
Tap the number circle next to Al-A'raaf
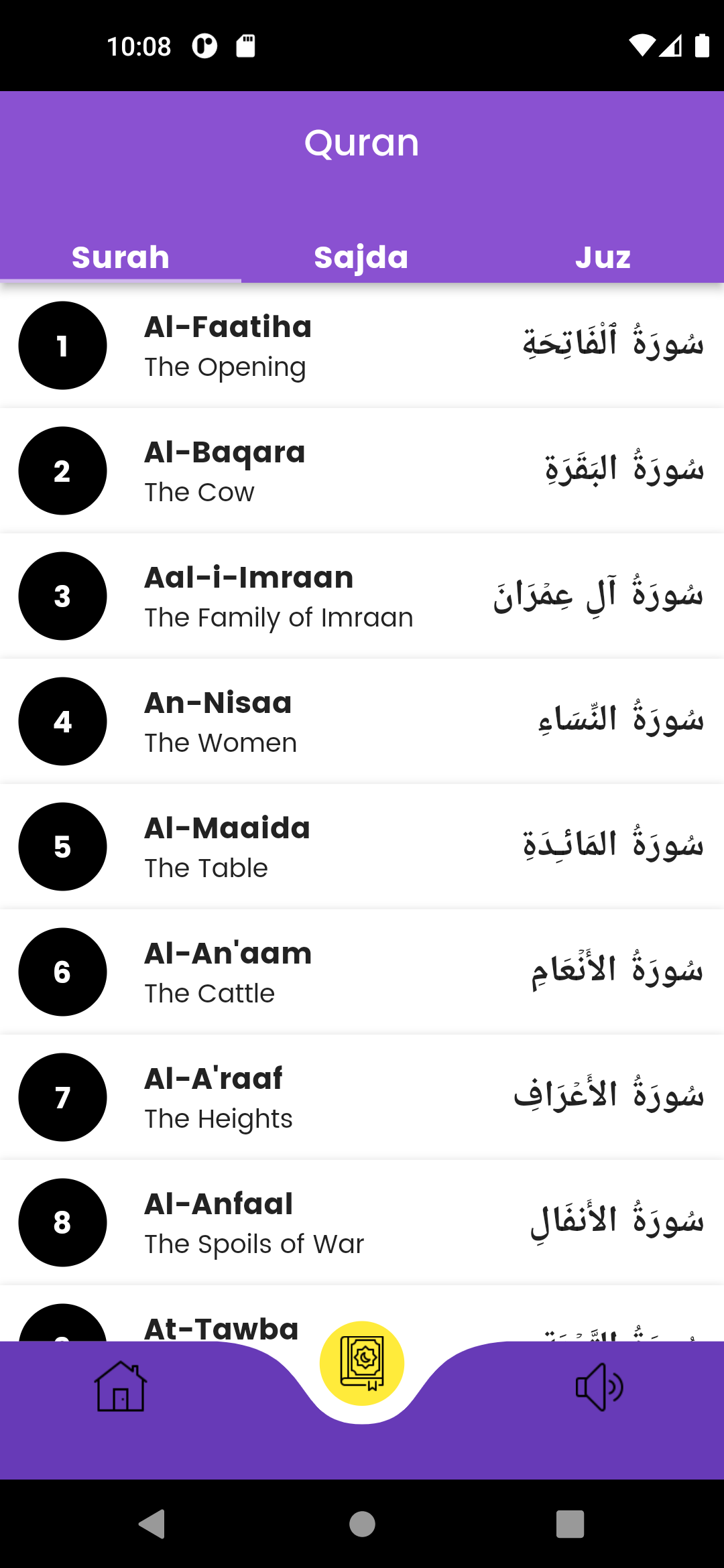click(x=62, y=1098)
